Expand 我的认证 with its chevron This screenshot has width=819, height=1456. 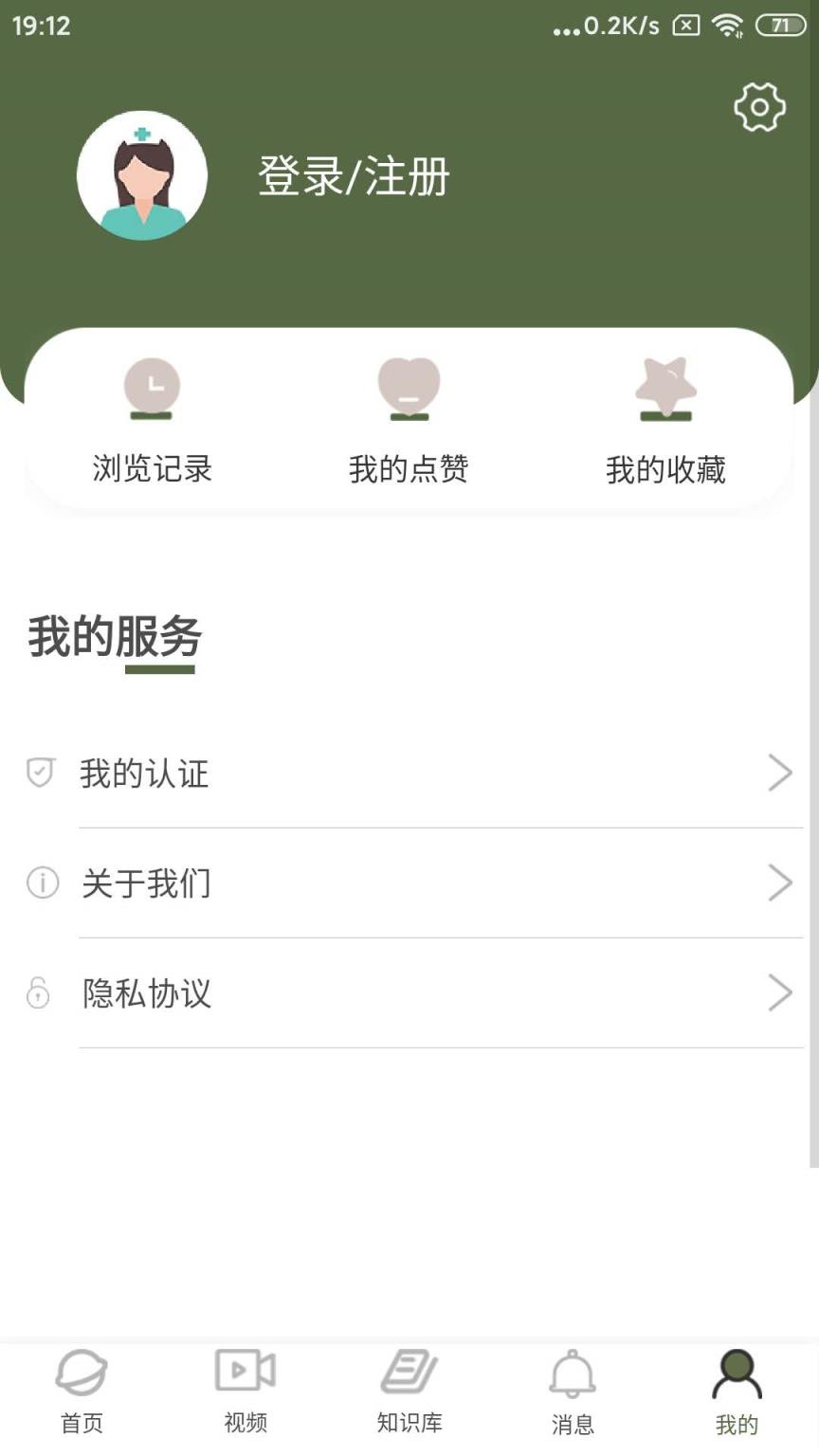coord(780,773)
